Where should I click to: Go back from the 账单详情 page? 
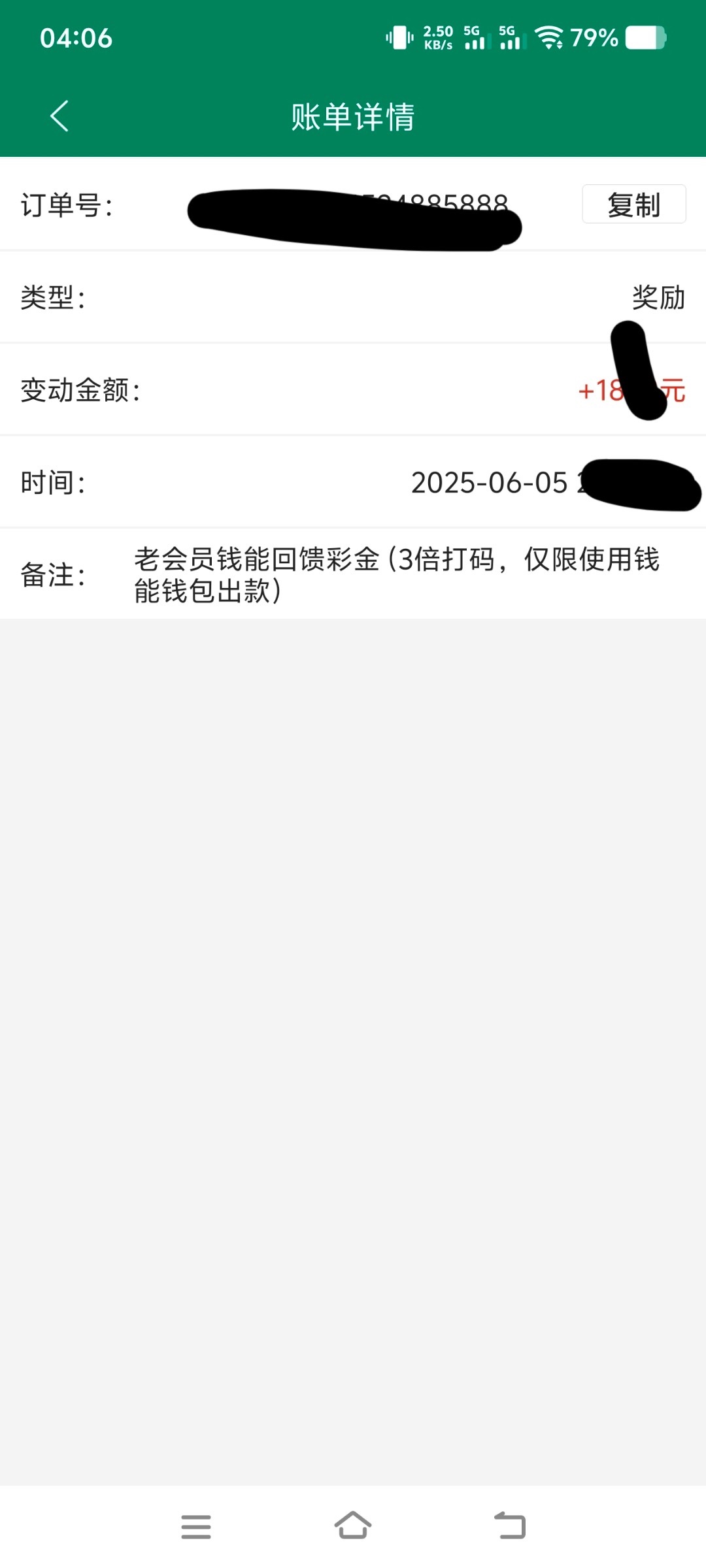(59, 116)
